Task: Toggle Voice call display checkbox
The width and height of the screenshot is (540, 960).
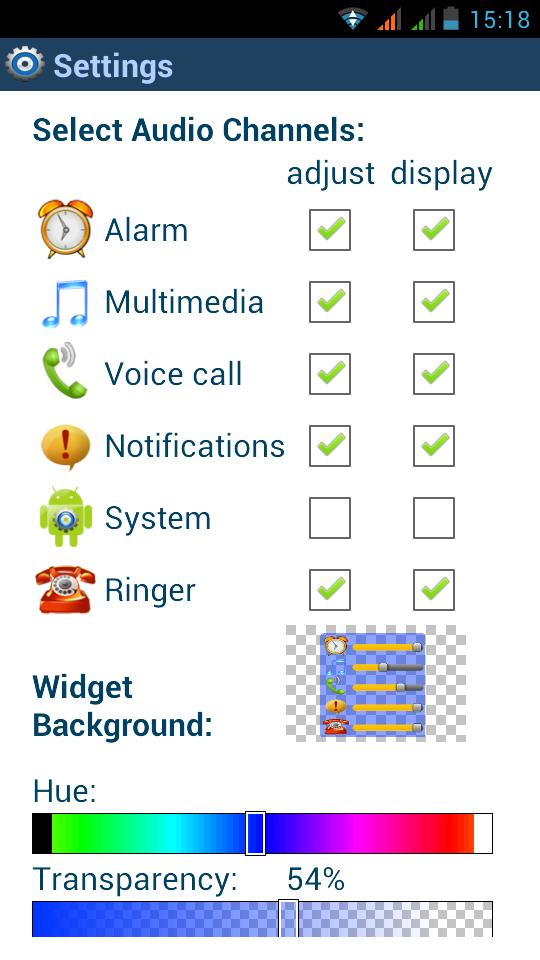Action: (434, 373)
